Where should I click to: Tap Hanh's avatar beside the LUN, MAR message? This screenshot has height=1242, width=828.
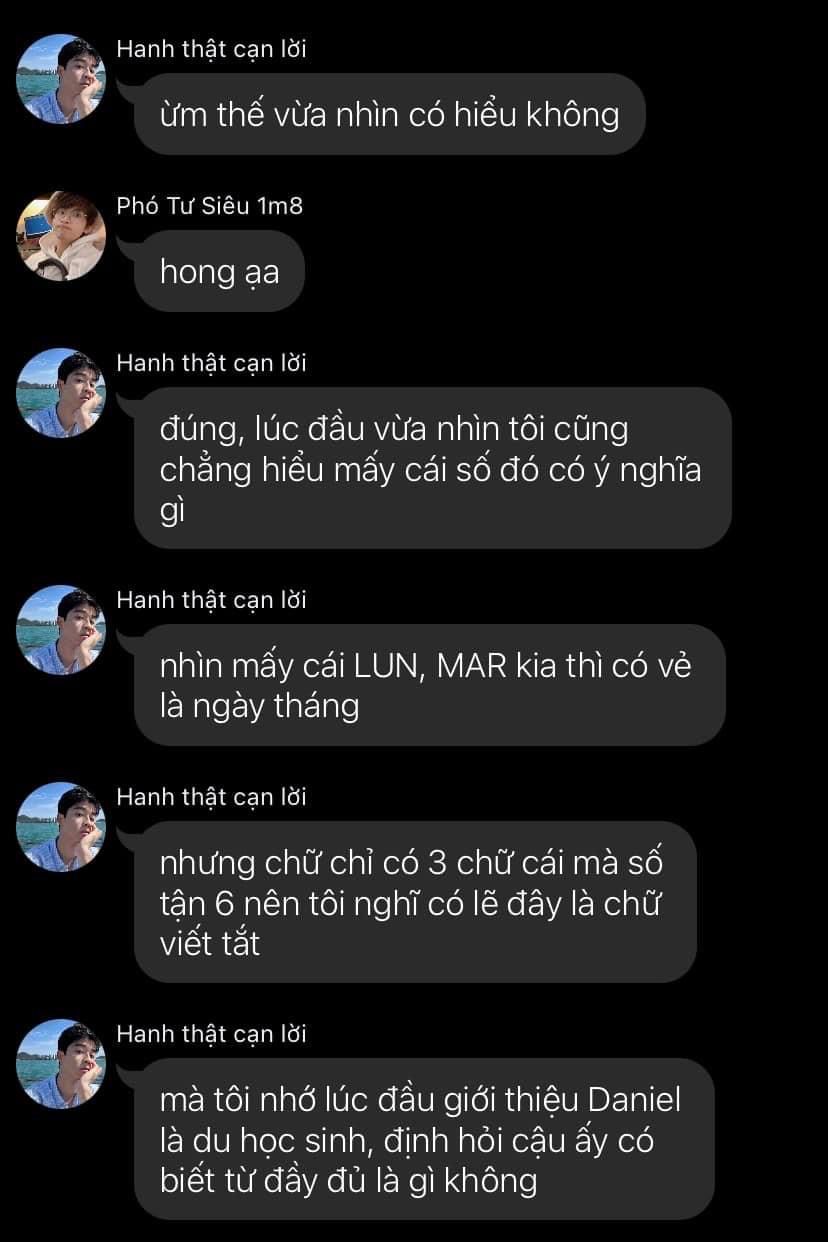pos(60,630)
